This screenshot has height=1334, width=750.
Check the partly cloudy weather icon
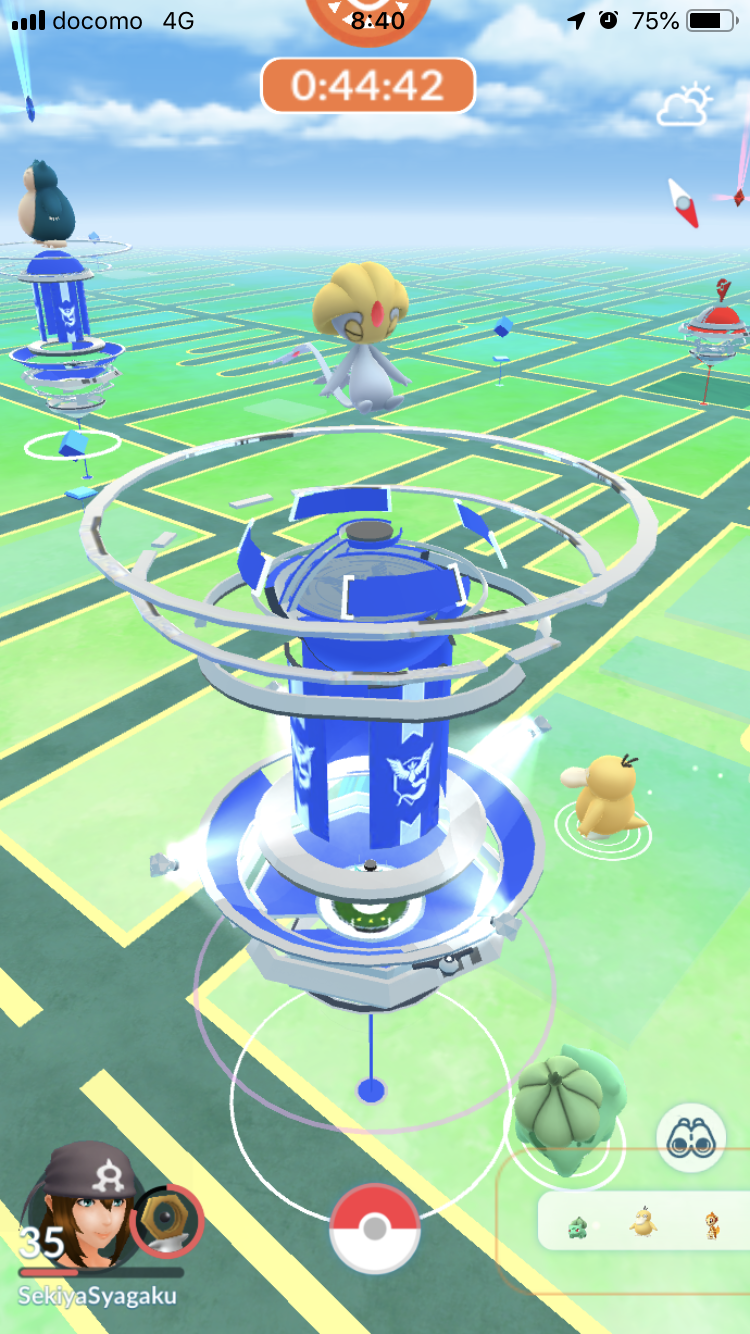[x=684, y=106]
